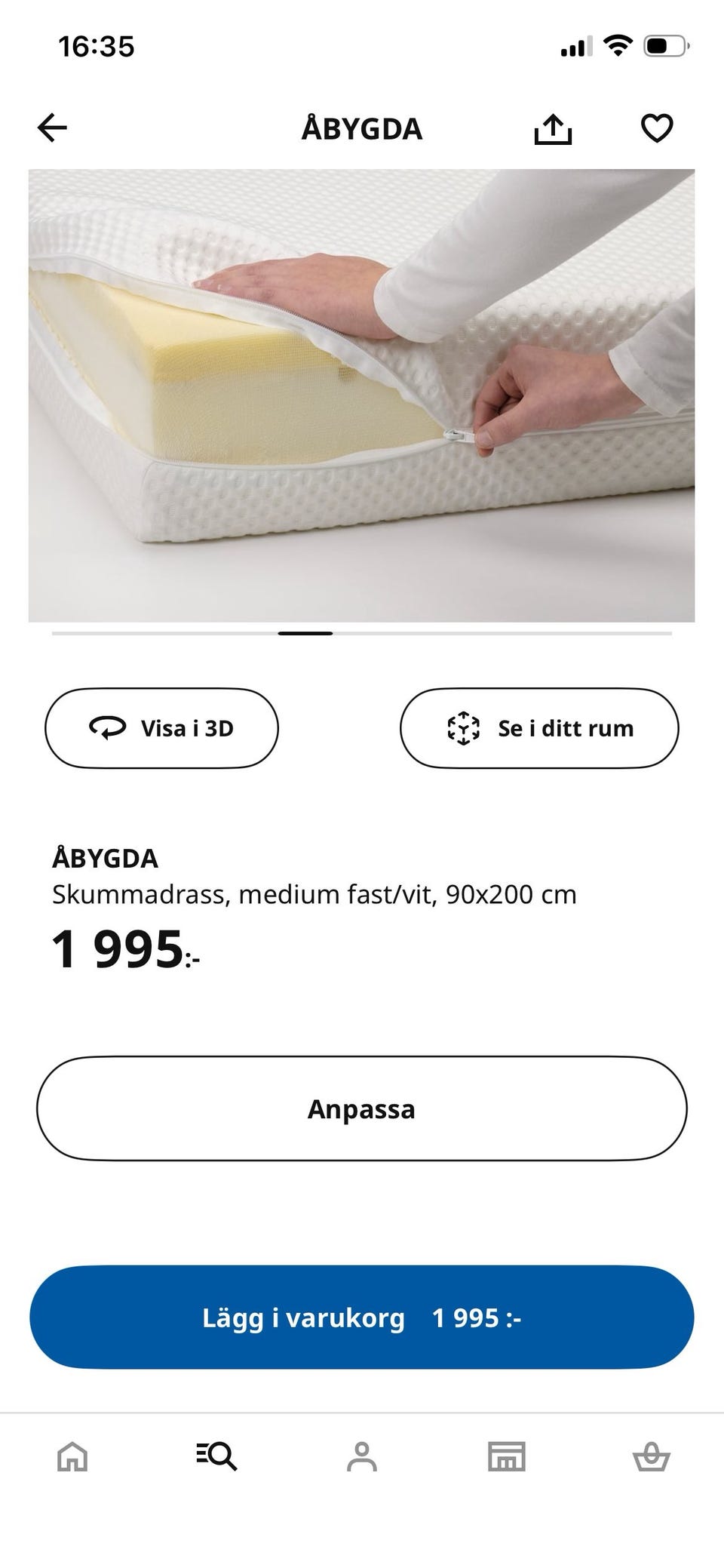This screenshot has height=1568, width=724.
Task: Share the ÅBYGDA mattress
Action: click(x=553, y=128)
